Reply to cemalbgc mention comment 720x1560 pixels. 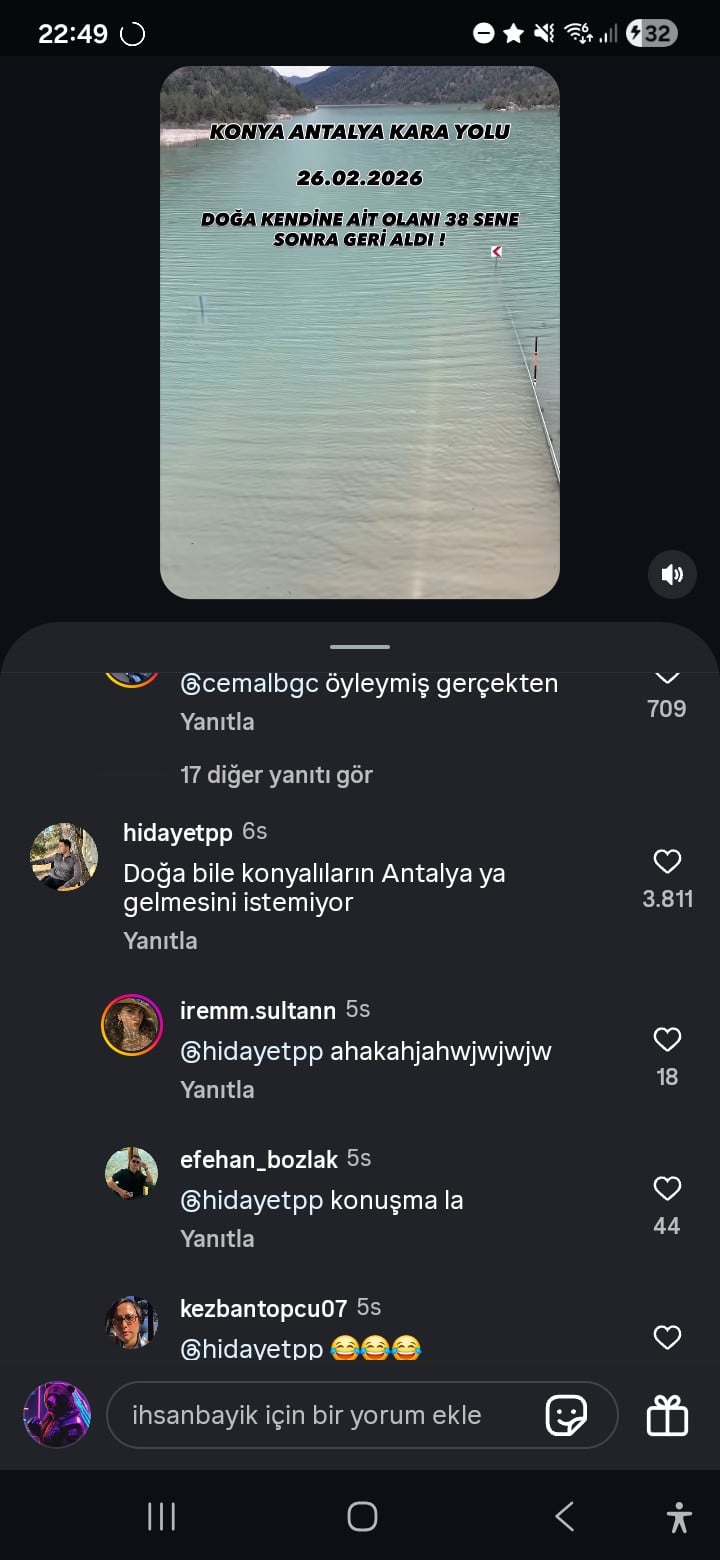(217, 721)
